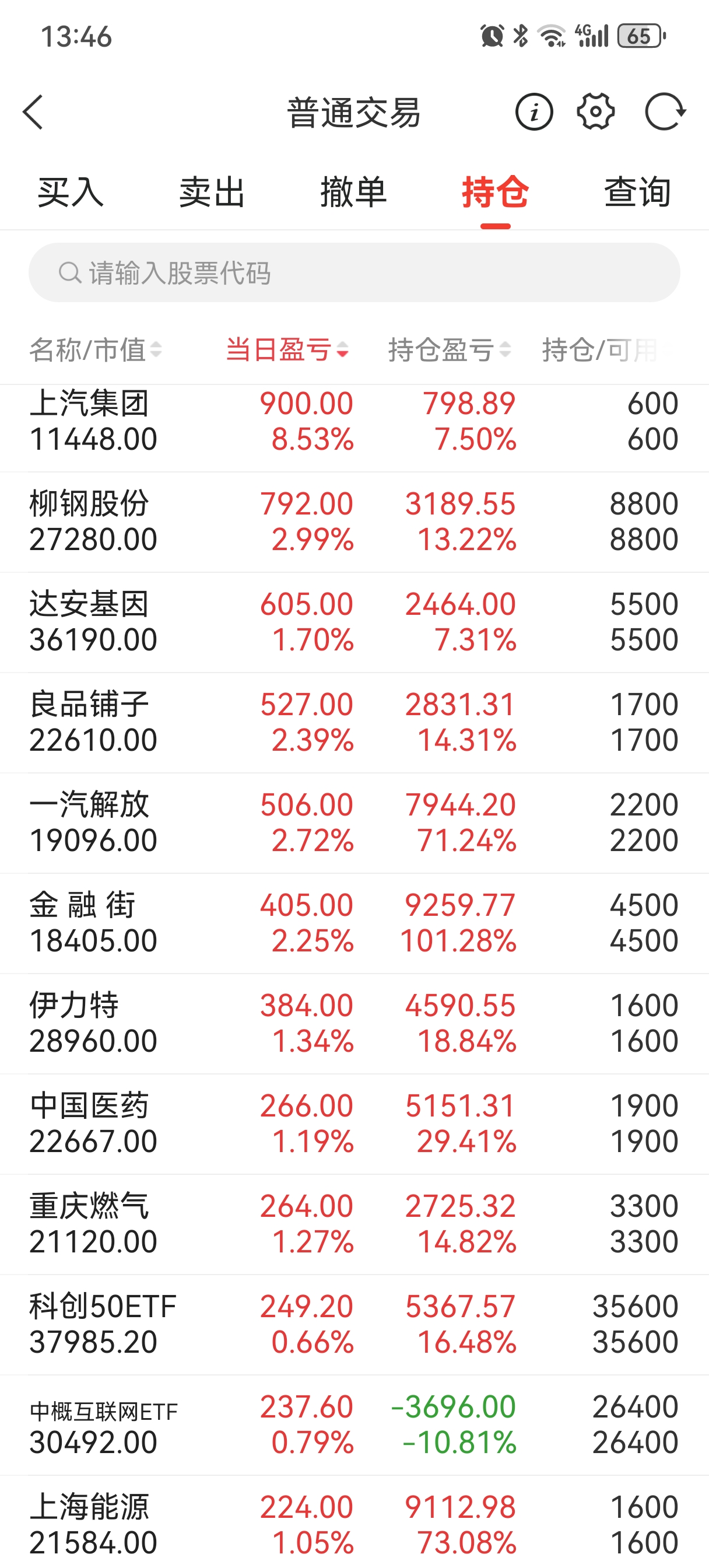709x1568 pixels.
Task: Select the 持仓 tab
Action: [x=495, y=192]
